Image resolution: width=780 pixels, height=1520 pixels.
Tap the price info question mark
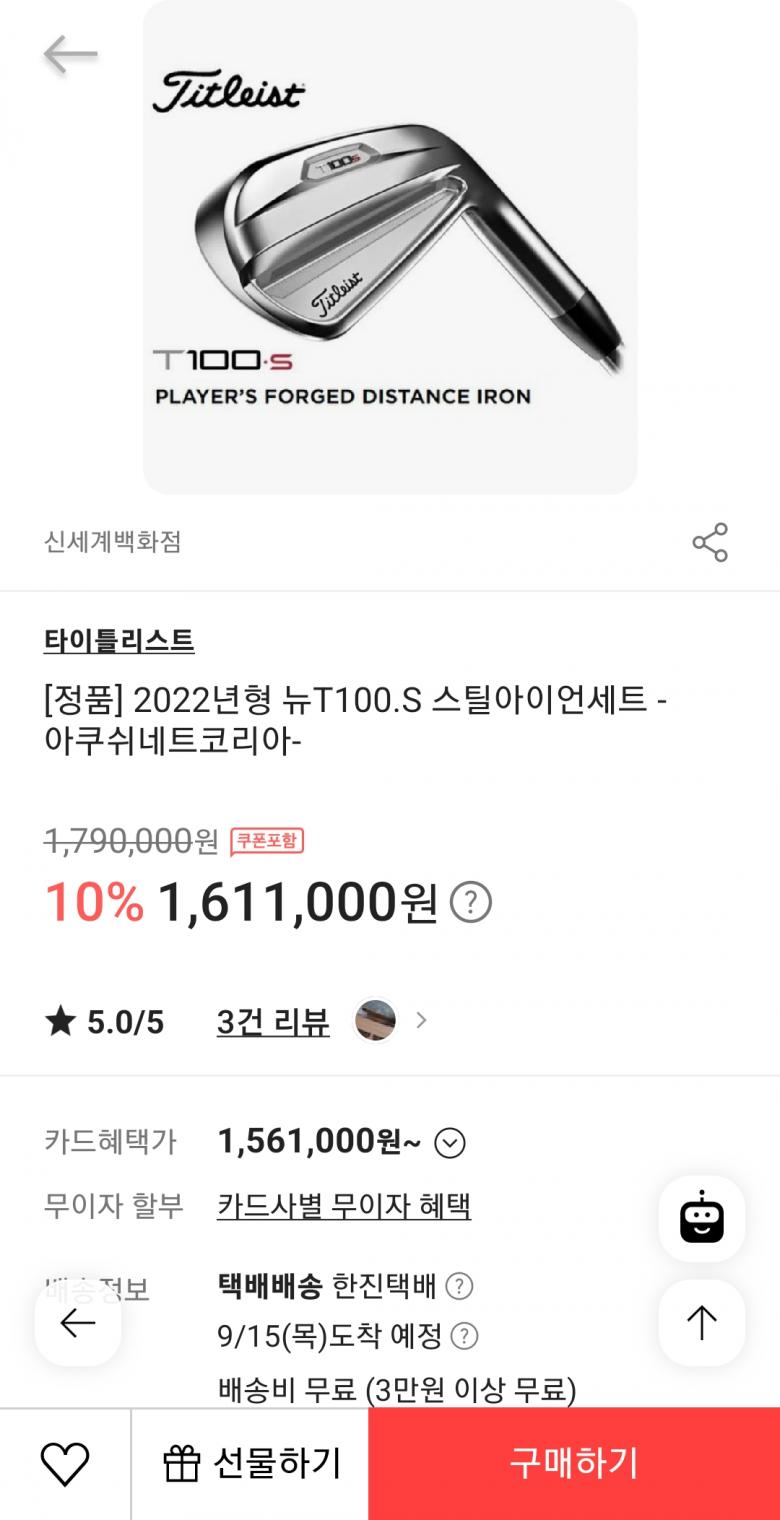pos(471,903)
